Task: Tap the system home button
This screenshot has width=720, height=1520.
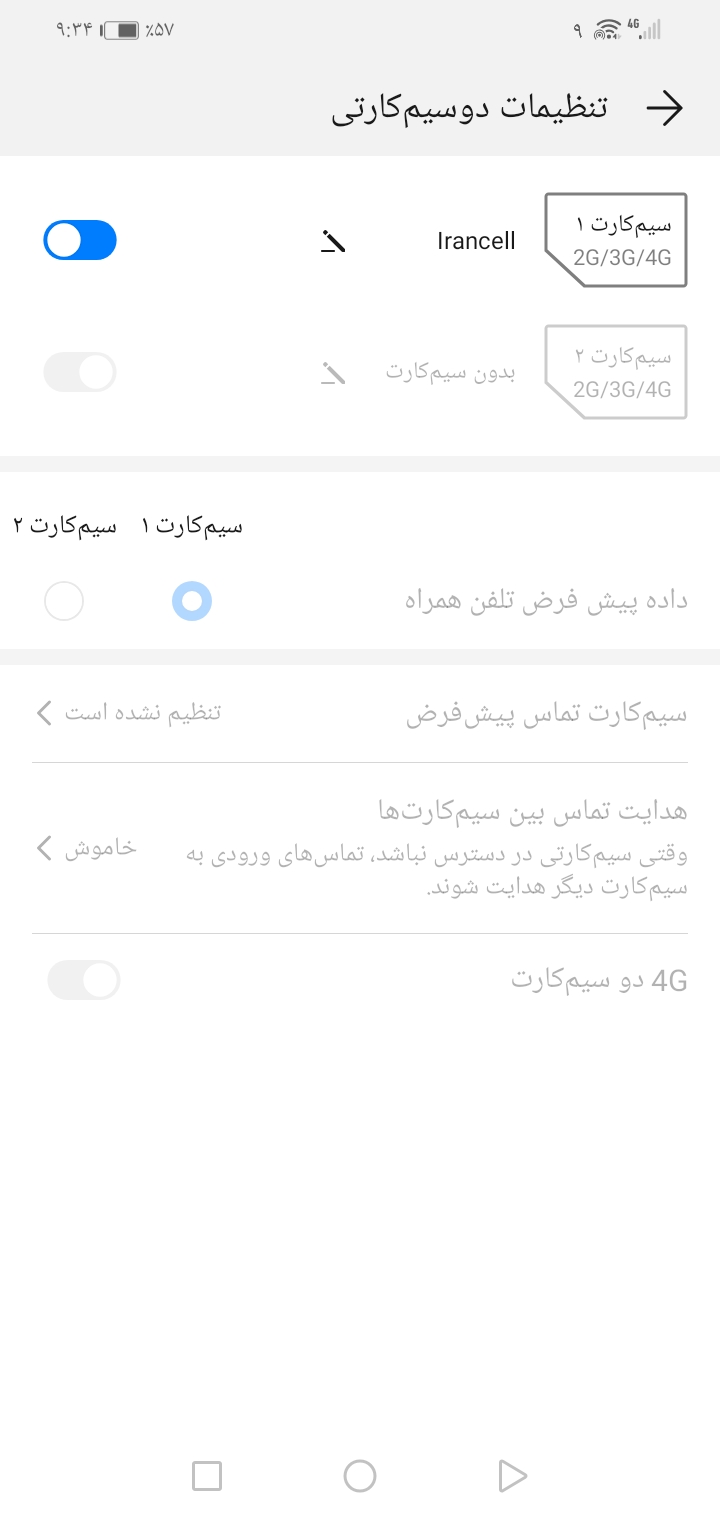Action: (360, 1475)
